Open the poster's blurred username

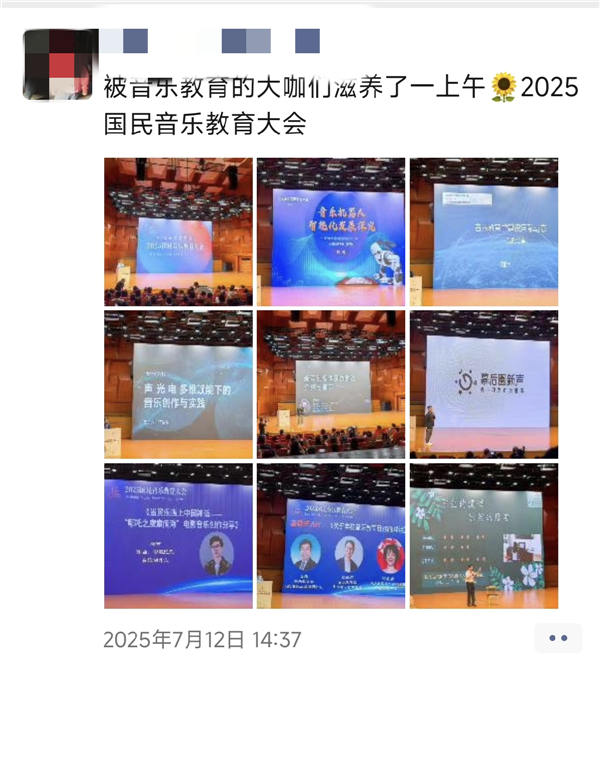[212, 41]
